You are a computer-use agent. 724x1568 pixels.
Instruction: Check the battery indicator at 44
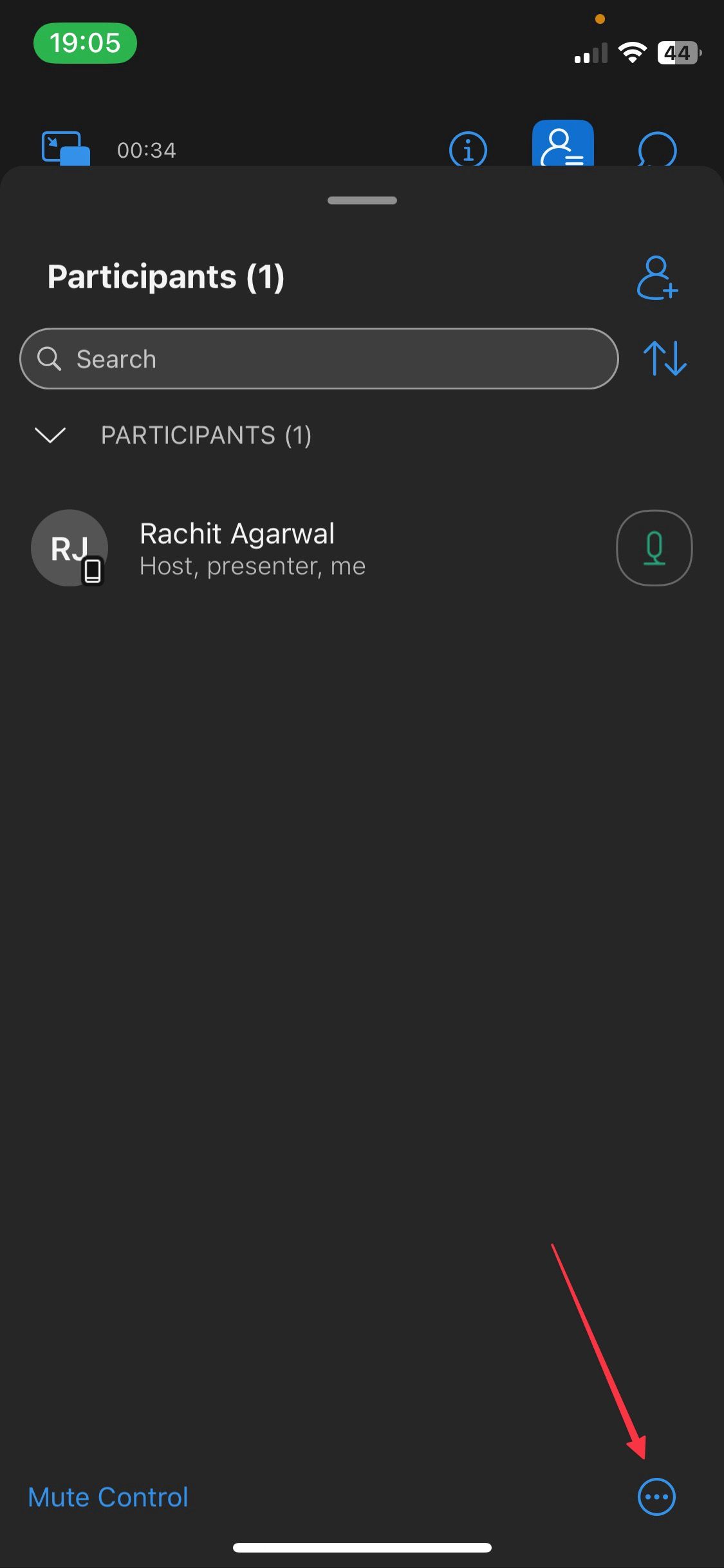click(676, 52)
